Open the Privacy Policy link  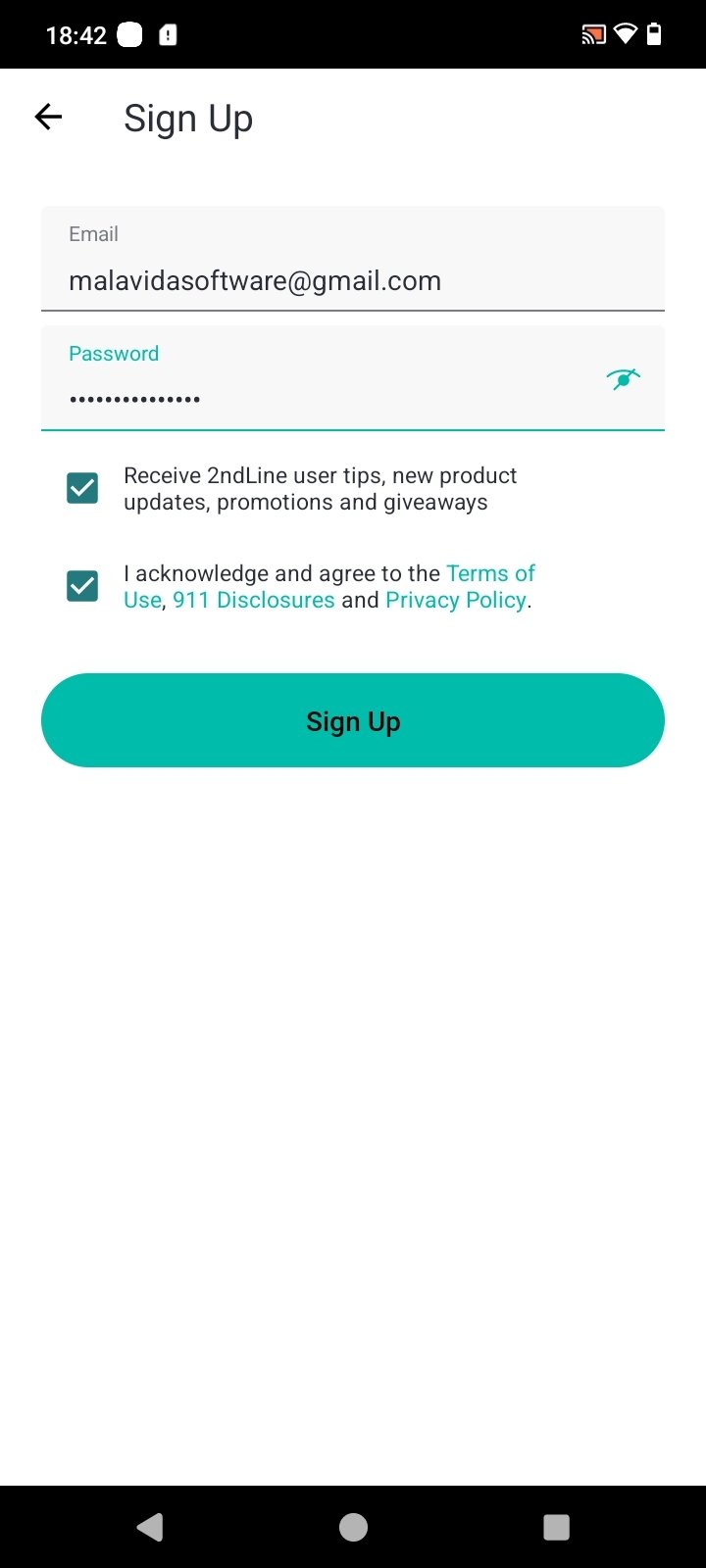[456, 600]
